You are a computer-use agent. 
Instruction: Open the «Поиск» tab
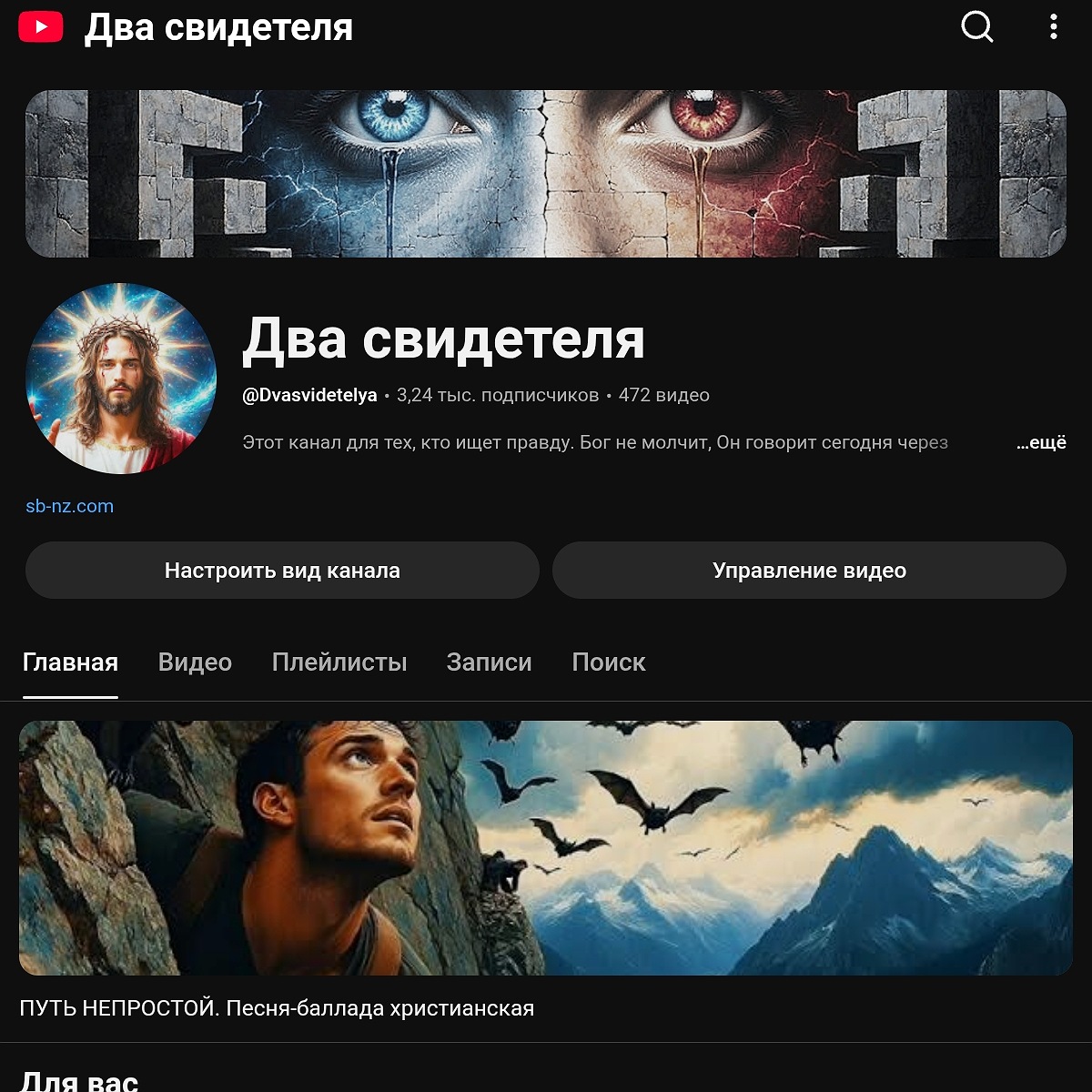tap(608, 662)
